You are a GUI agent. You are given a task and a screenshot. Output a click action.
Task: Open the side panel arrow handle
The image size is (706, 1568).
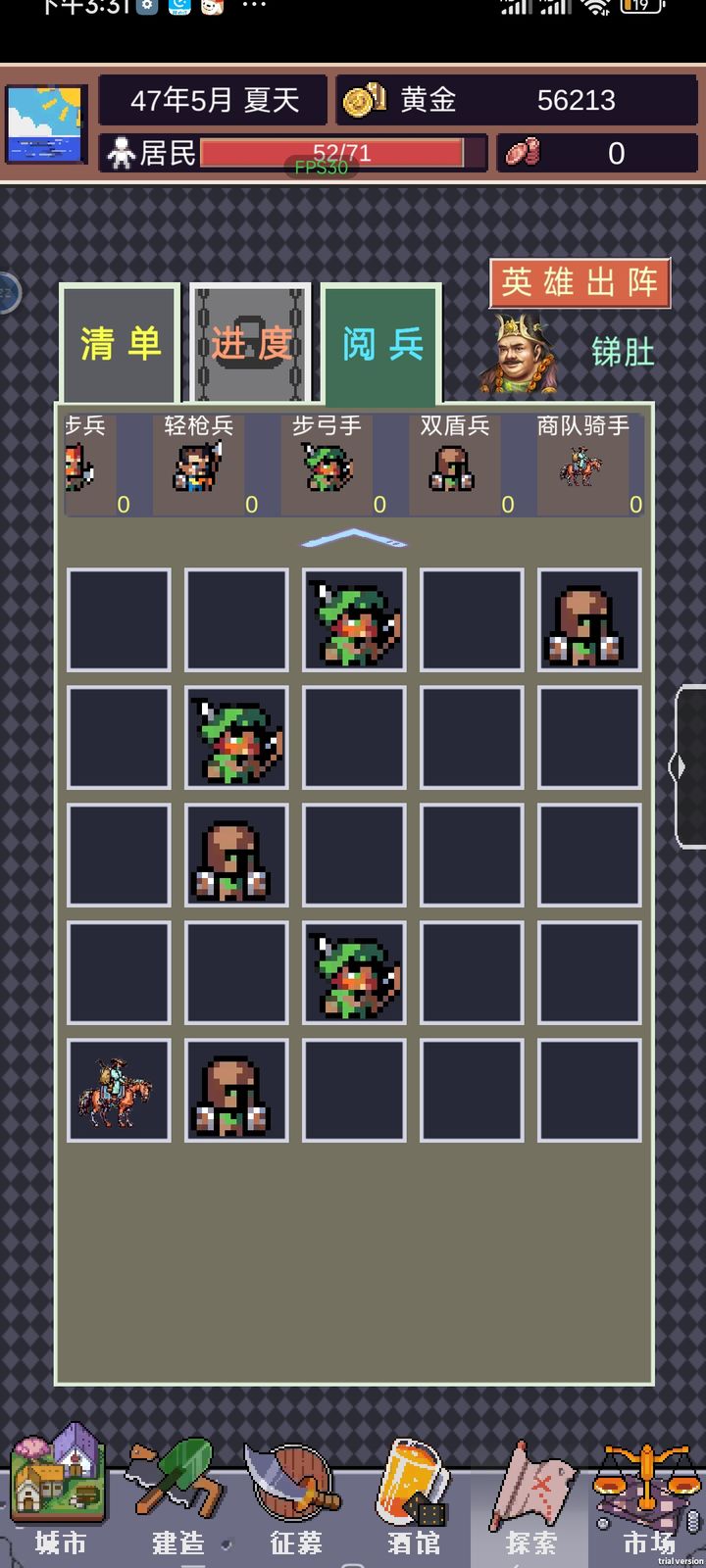pos(689,766)
